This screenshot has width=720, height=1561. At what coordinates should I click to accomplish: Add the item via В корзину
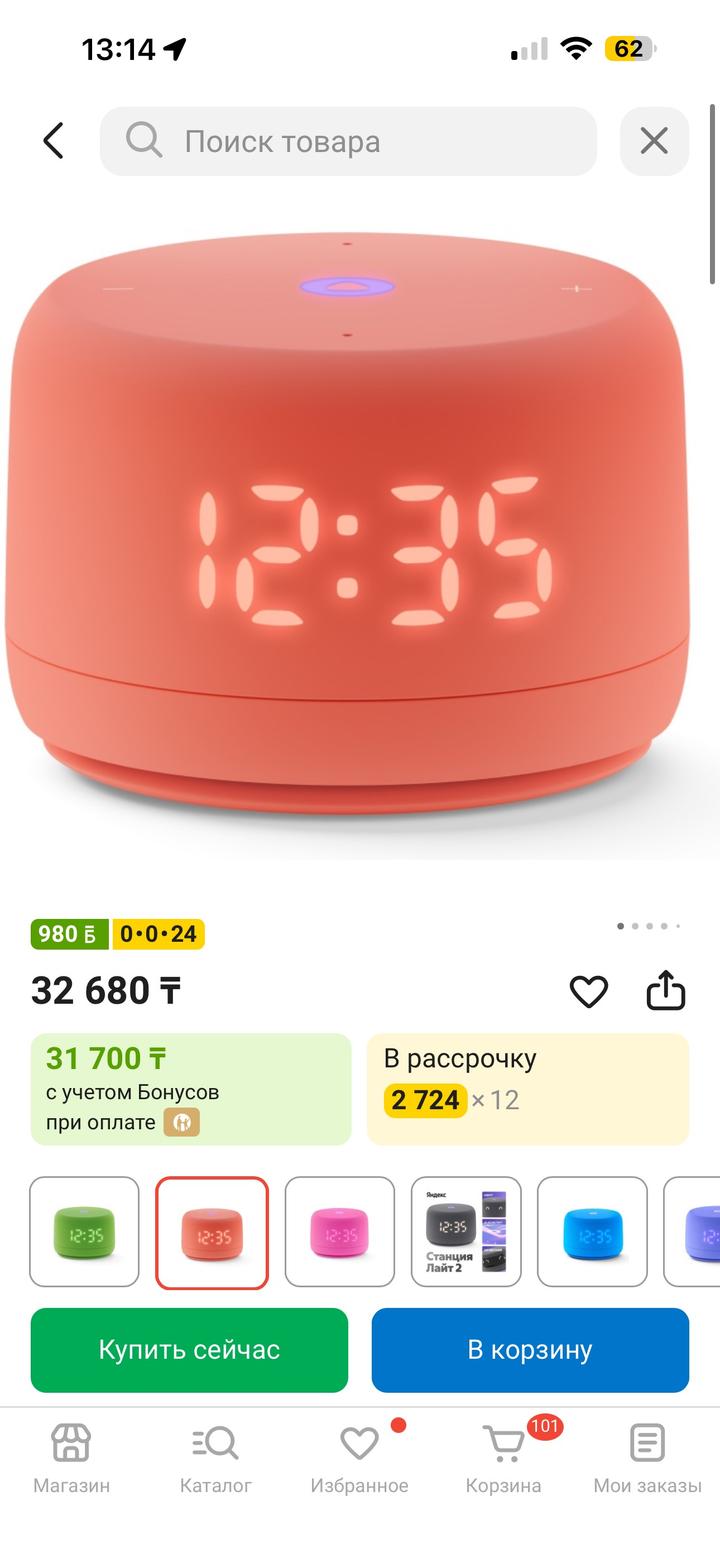coord(530,1350)
